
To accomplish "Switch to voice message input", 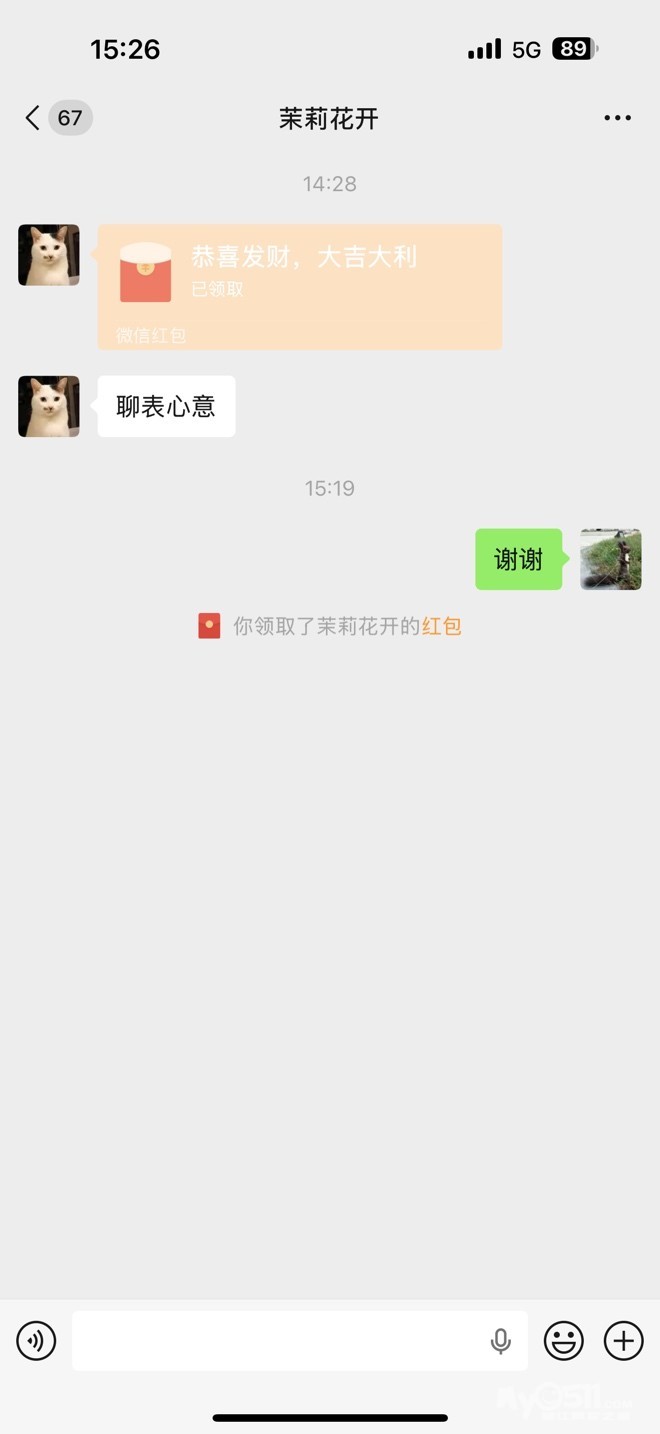I will (x=37, y=1340).
